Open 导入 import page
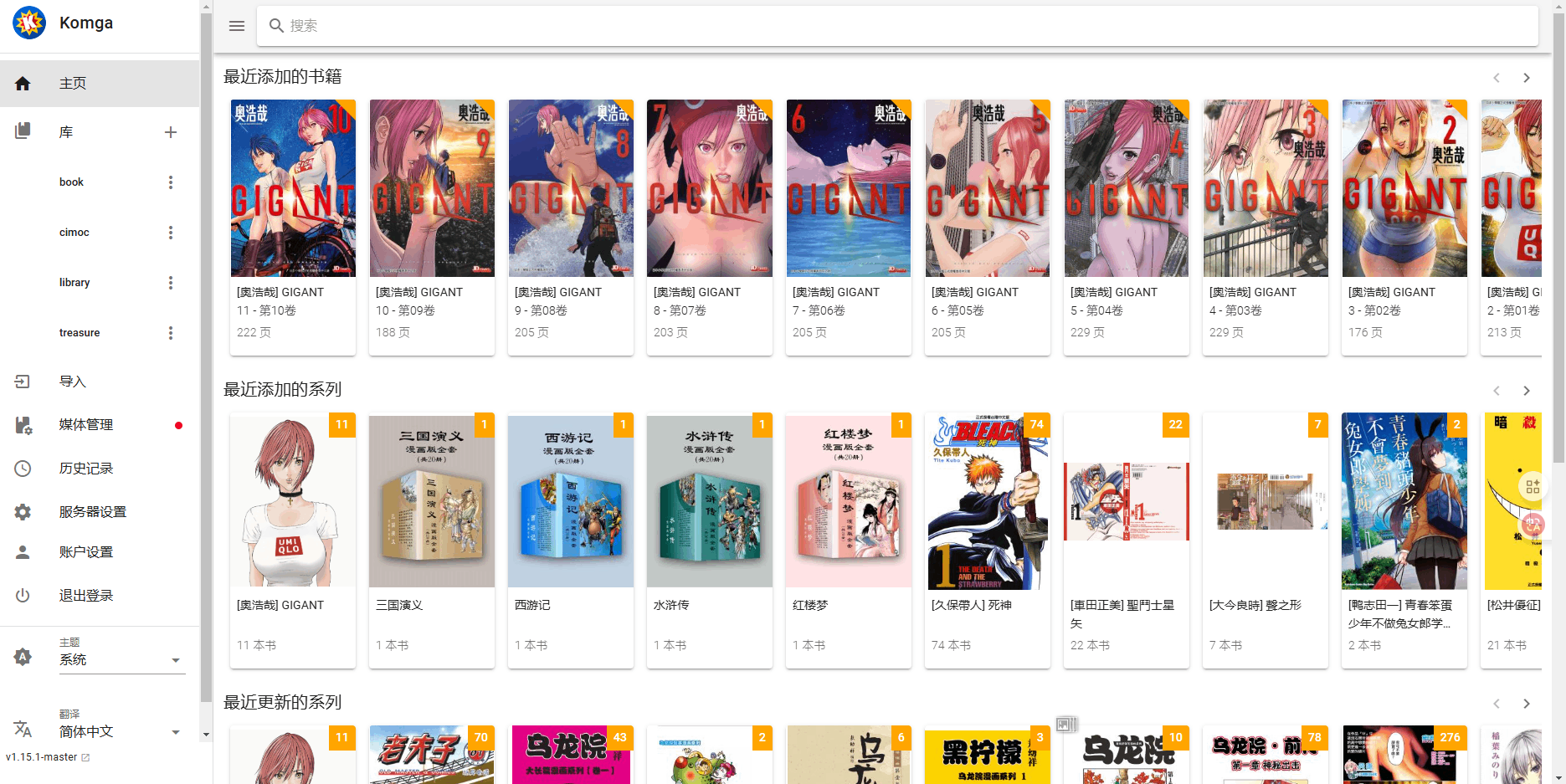1566x784 pixels. tap(73, 382)
